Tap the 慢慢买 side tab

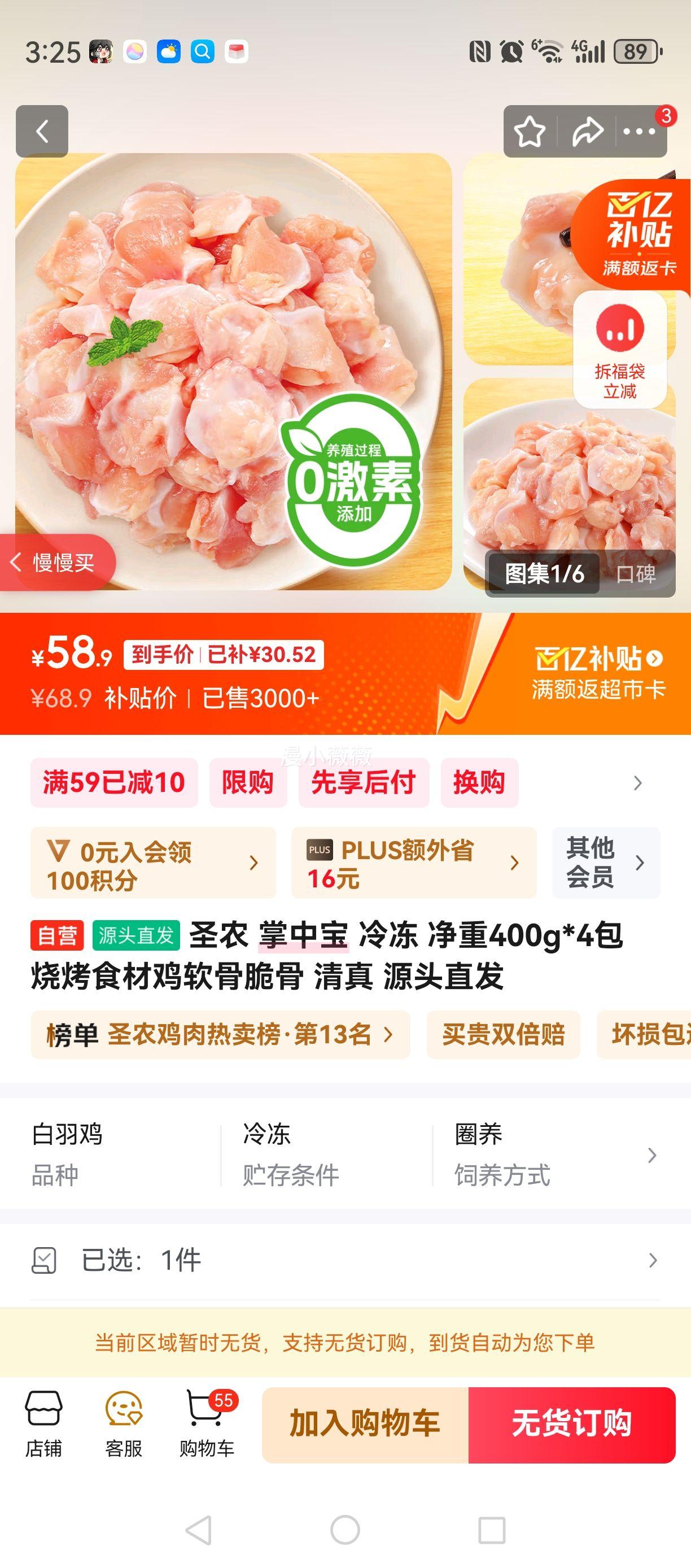56,563
